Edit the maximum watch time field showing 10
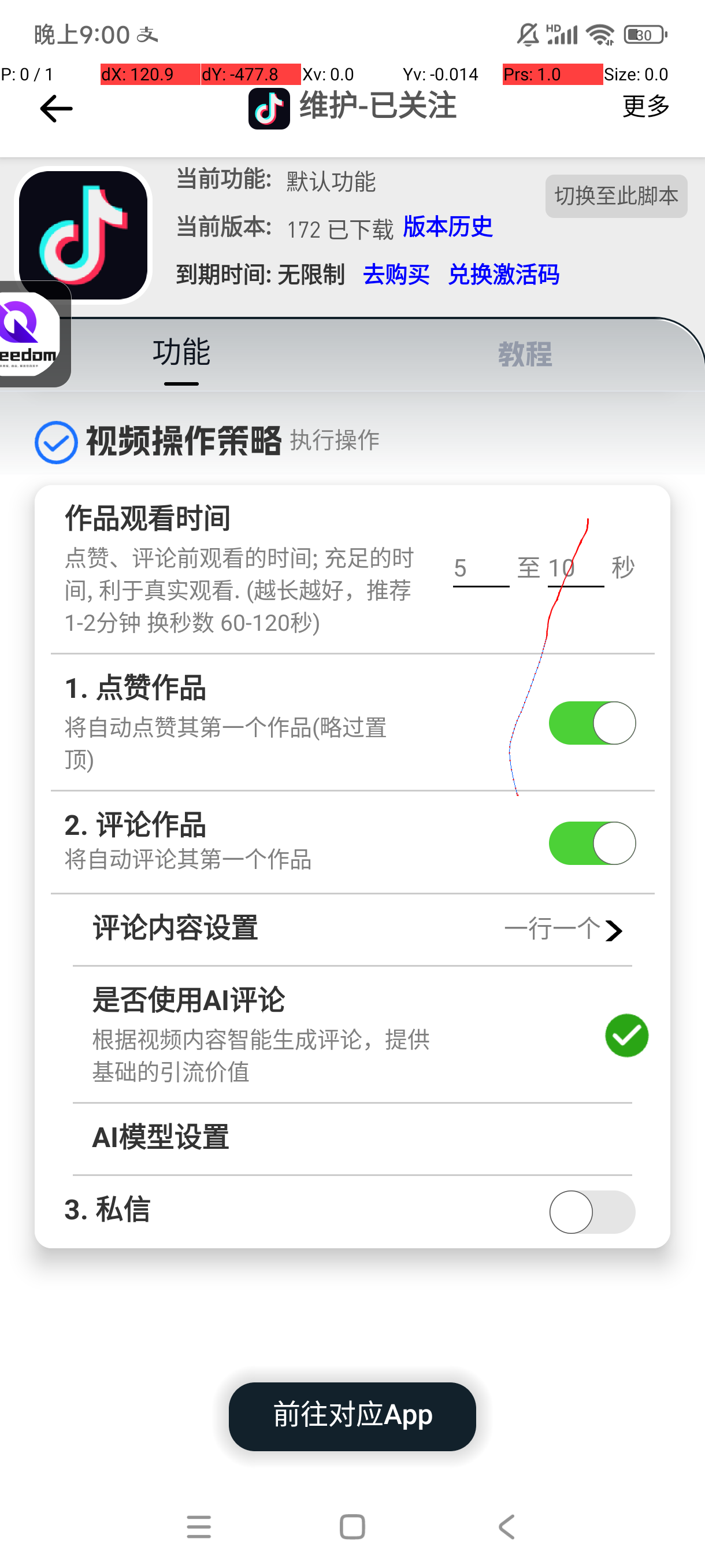 tap(575, 569)
